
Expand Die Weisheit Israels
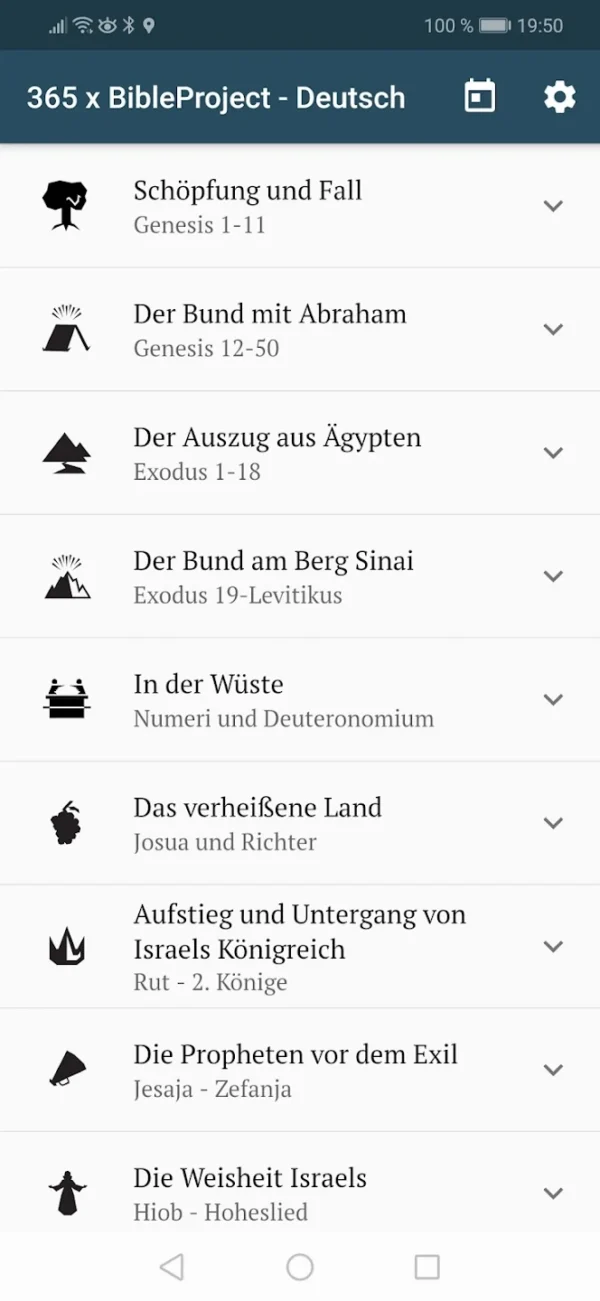(553, 1193)
